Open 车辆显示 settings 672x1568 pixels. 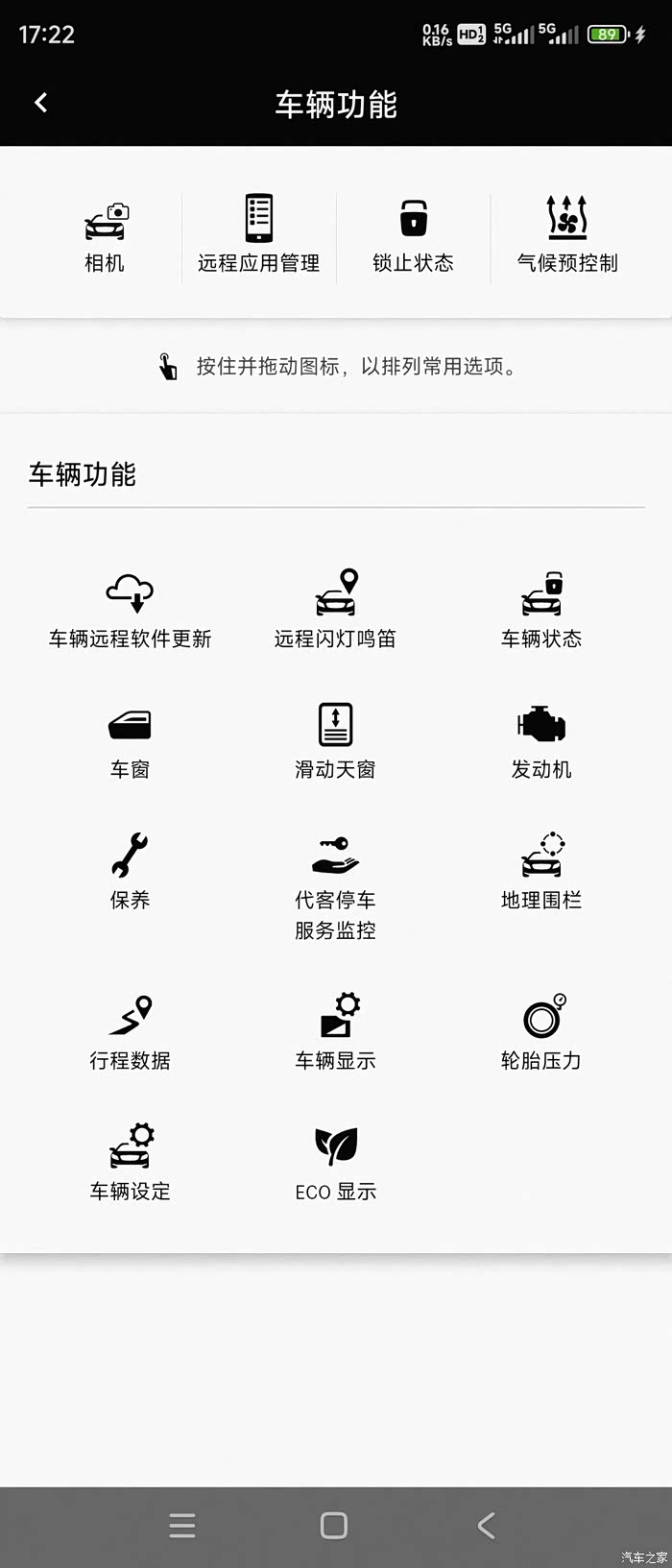click(x=335, y=1031)
